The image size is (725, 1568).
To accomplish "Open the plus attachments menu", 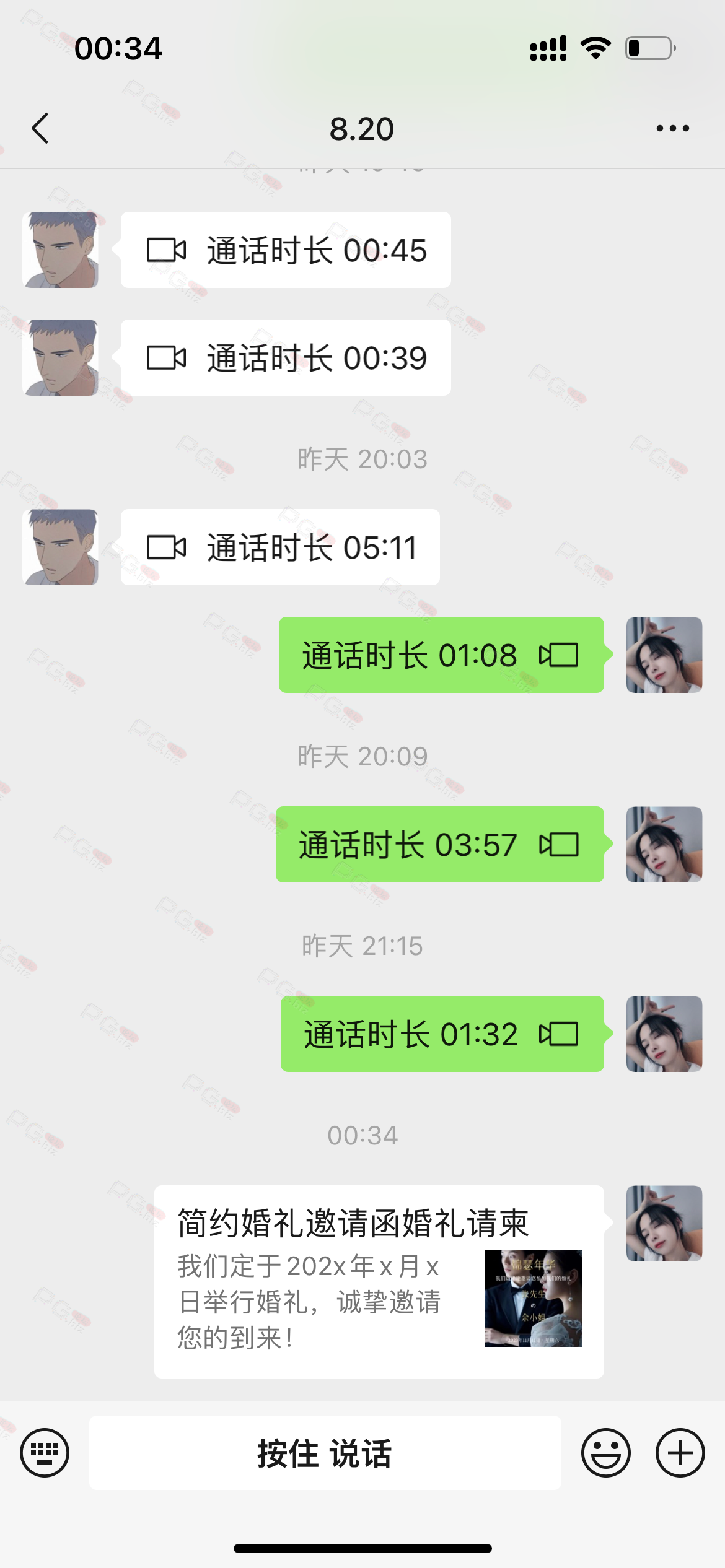I will 680,1453.
